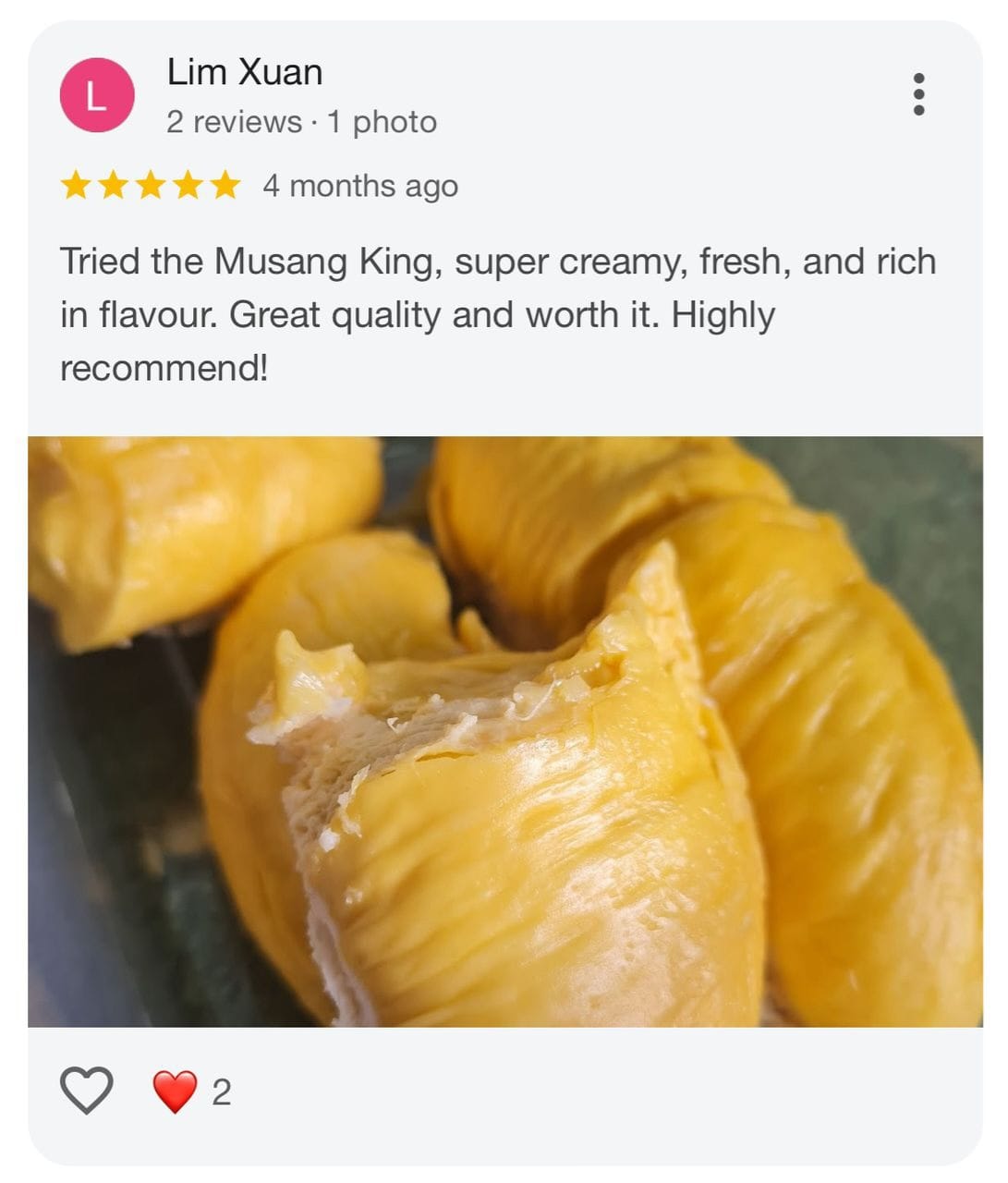Enable a like using the heart outline
The height and width of the screenshot is (1183, 1008).
coord(88,1091)
